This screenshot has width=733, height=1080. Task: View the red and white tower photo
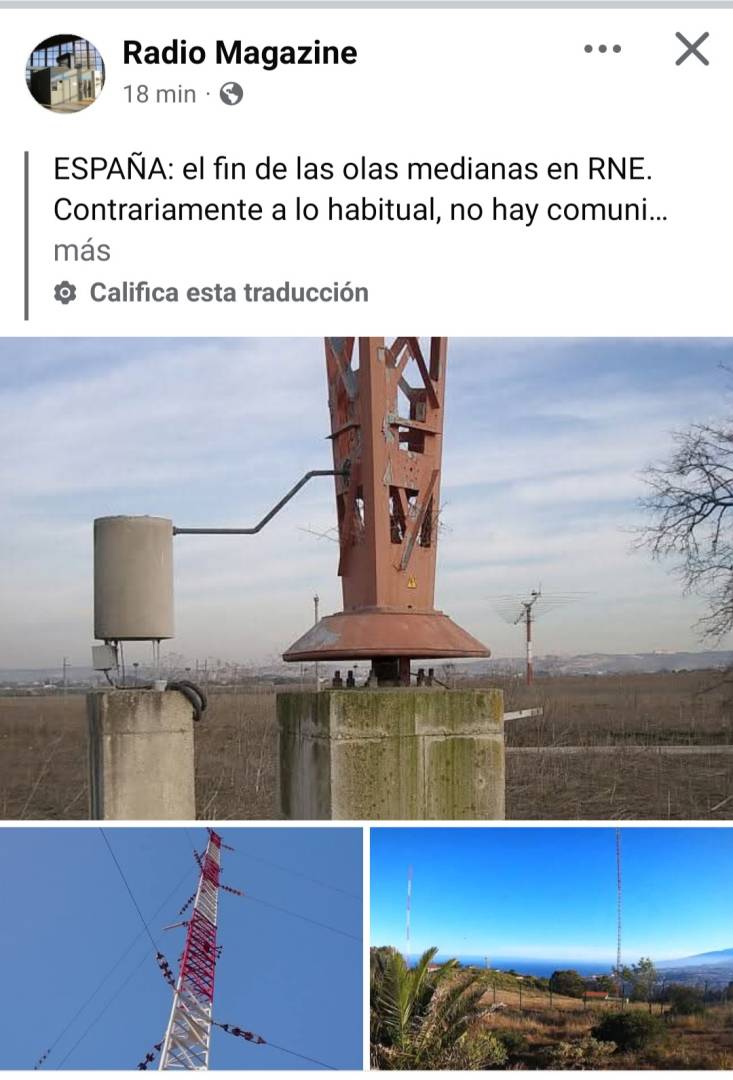(x=181, y=948)
